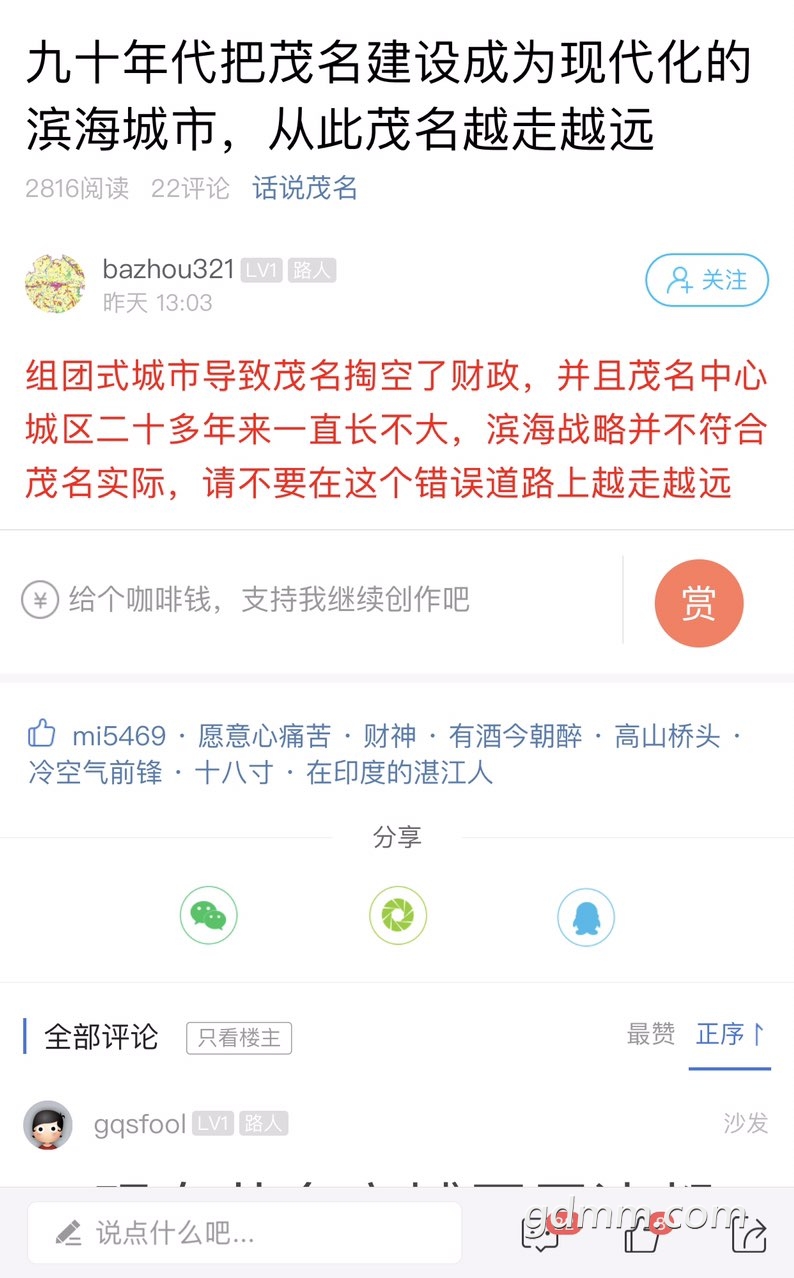The height and width of the screenshot is (1278, 794).
Task: Open the 话说茂名 topic link
Action: click(305, 188)
